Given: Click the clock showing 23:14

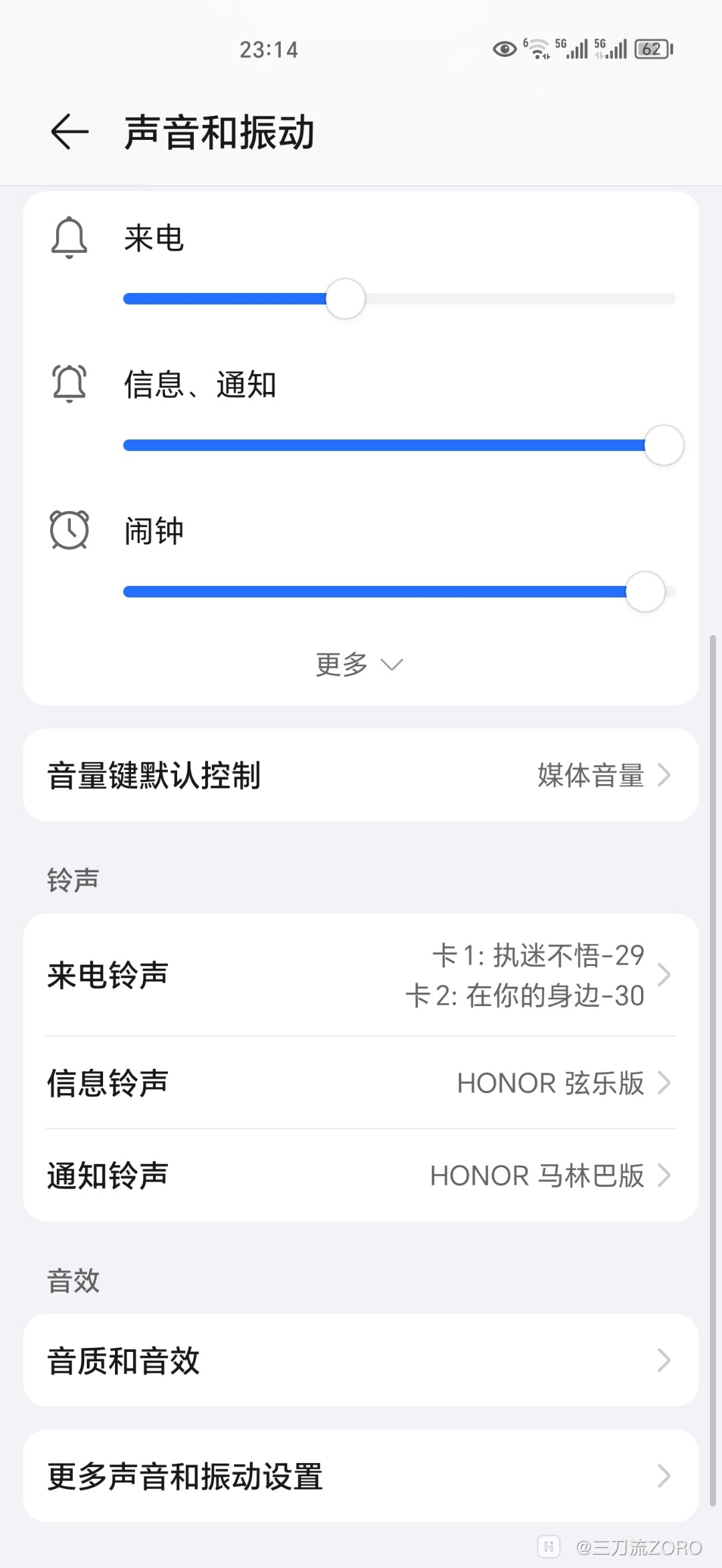Looking at the screenshot, I should [x=269, y=49].
